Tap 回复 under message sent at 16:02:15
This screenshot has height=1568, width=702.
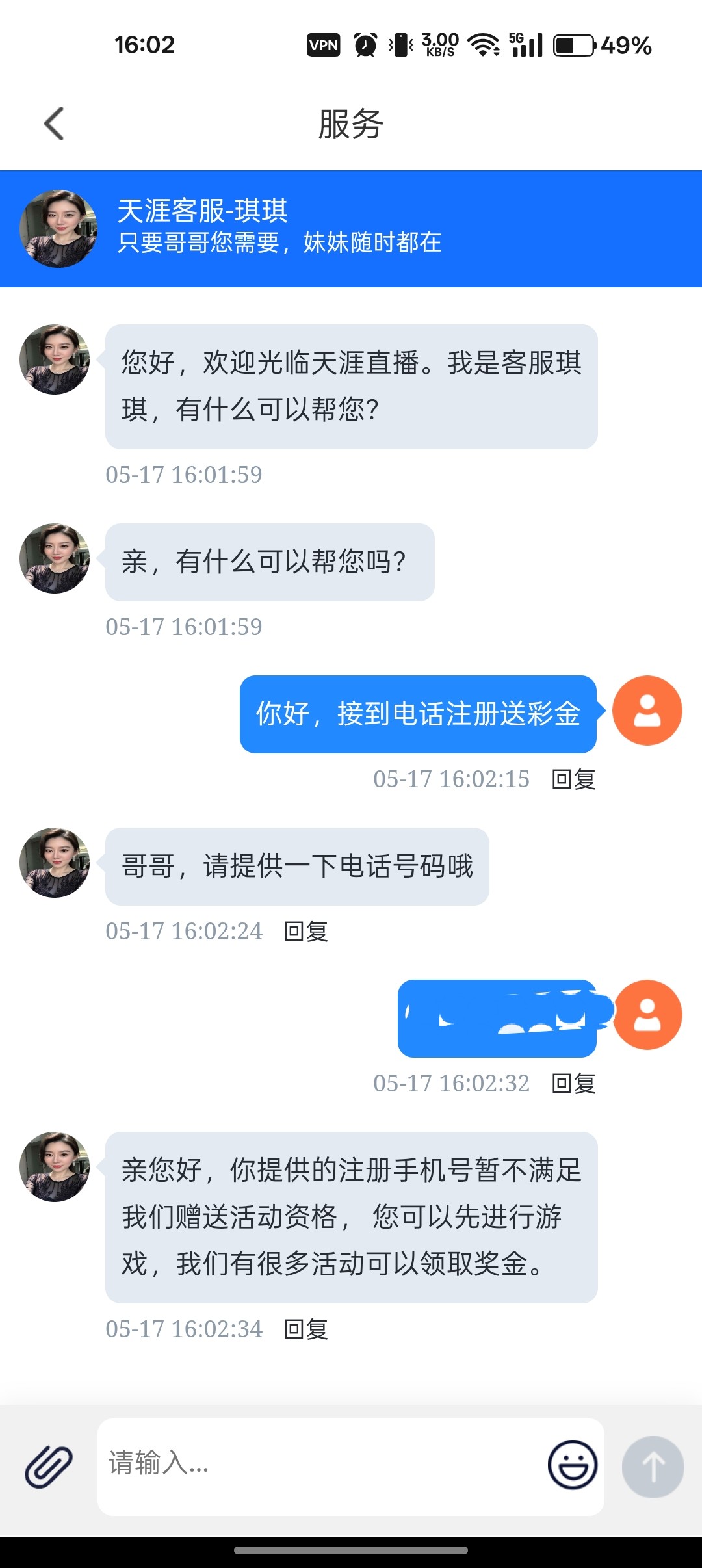tap(573, 779)
